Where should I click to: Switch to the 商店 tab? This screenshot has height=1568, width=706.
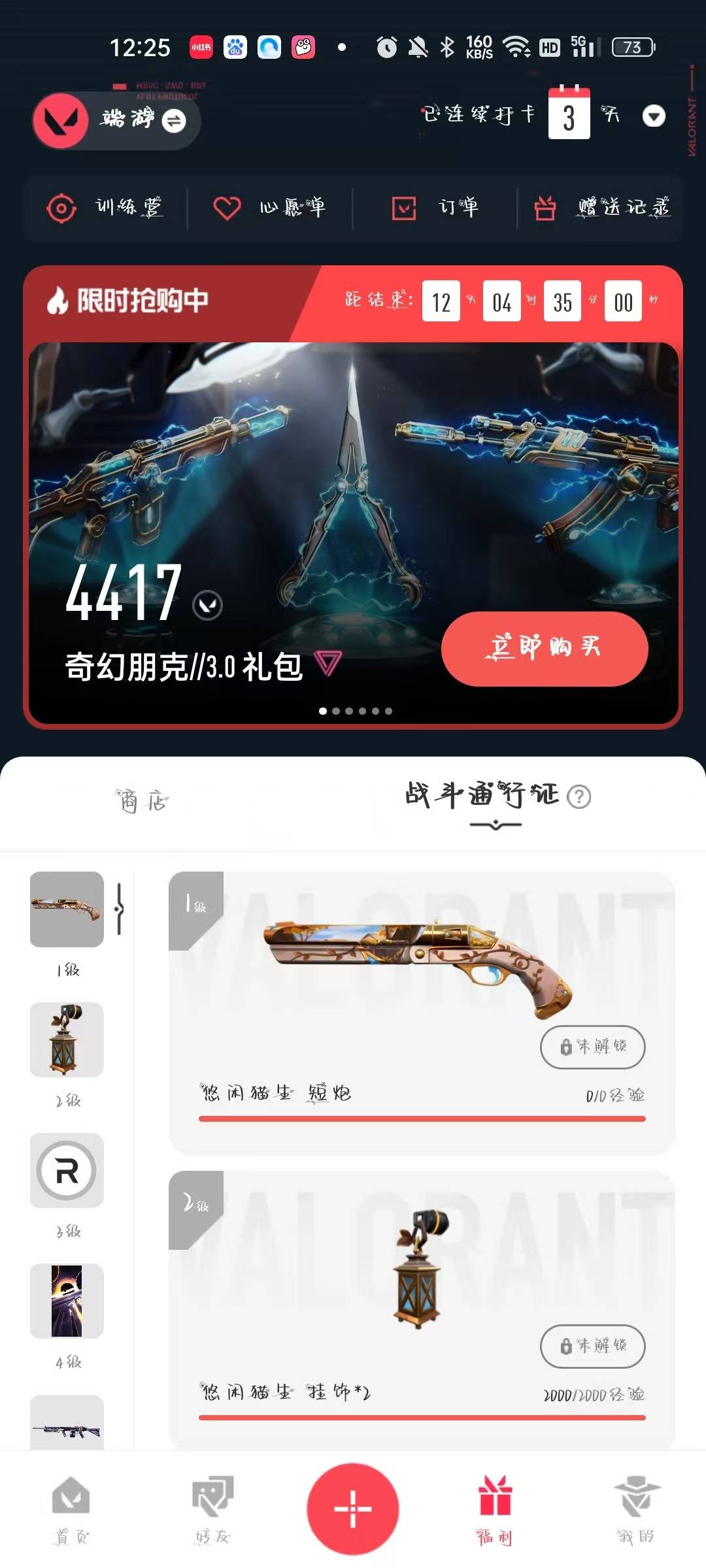(x=143, y=800)
